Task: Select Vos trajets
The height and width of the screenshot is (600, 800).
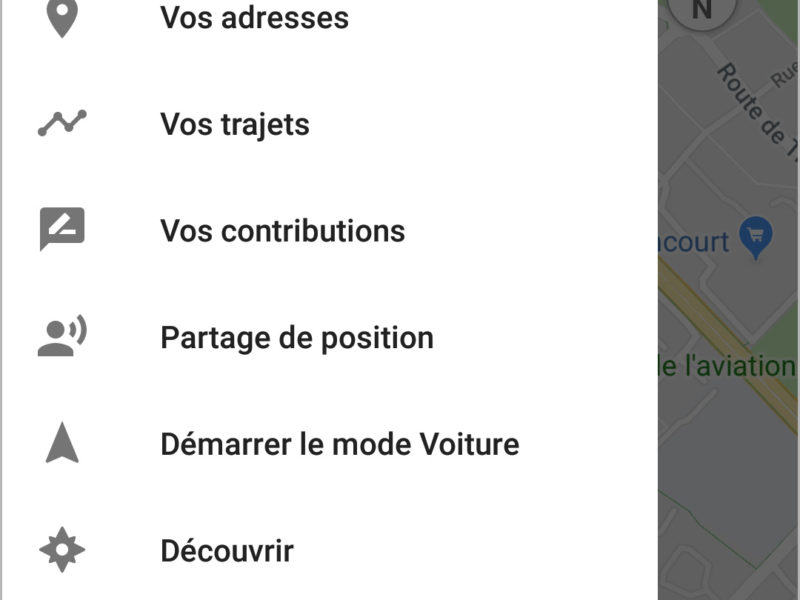Action: [x=235, y=125]
